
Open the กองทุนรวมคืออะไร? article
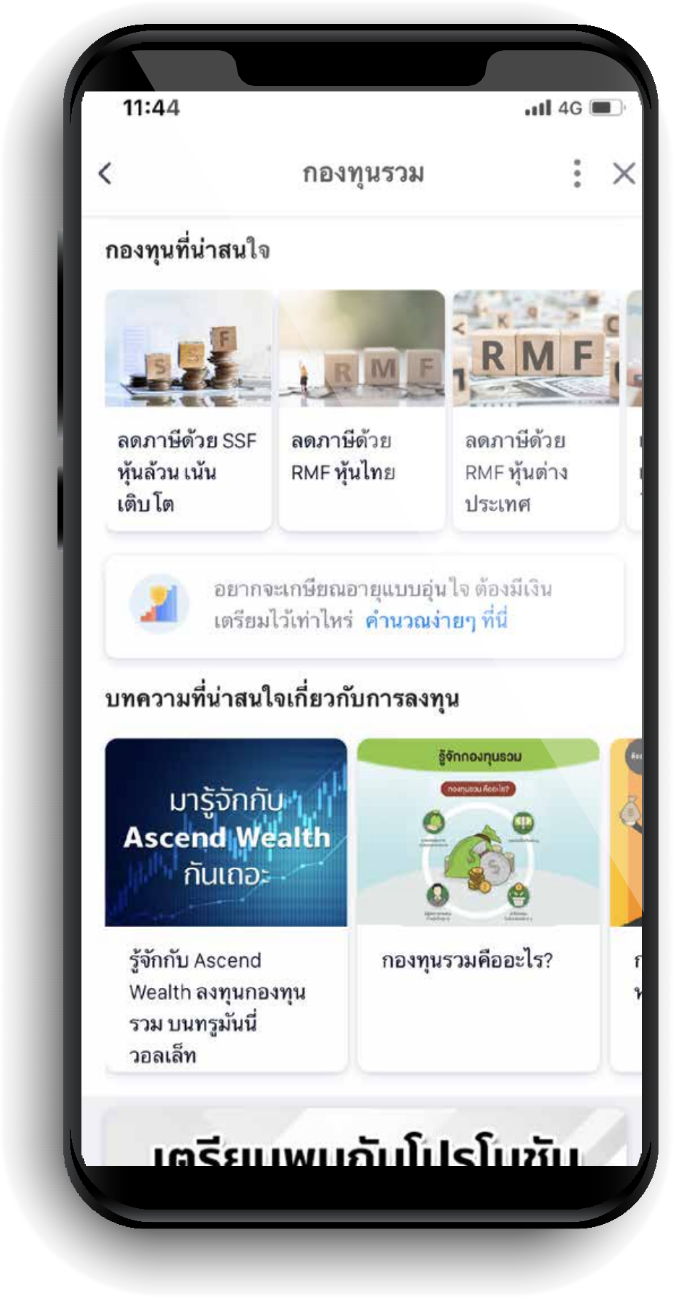coord(478,905)
